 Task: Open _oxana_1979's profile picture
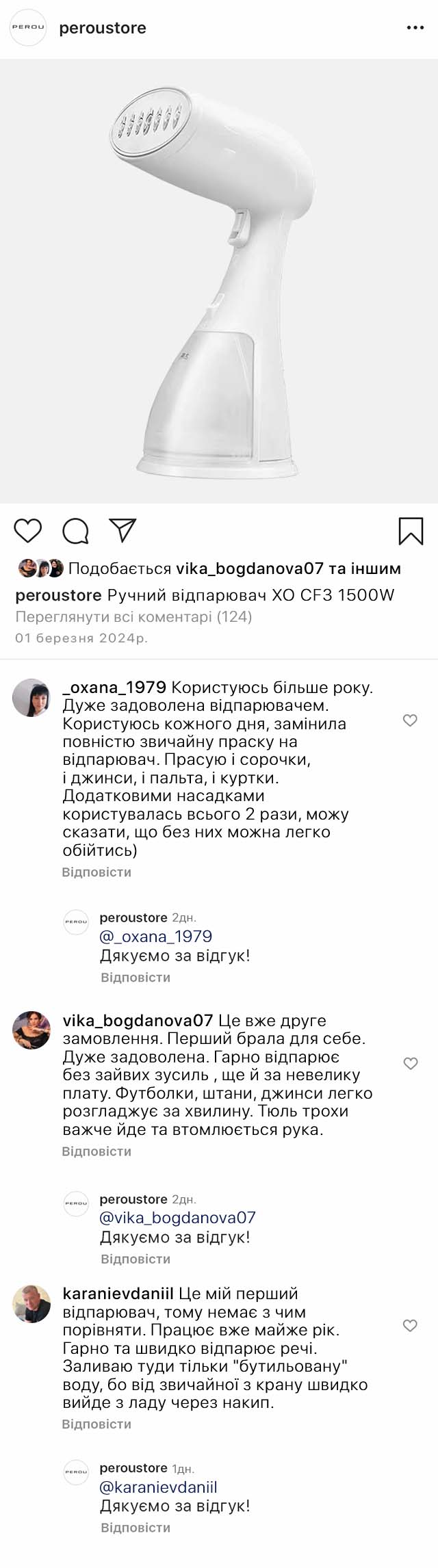point(31,698)
